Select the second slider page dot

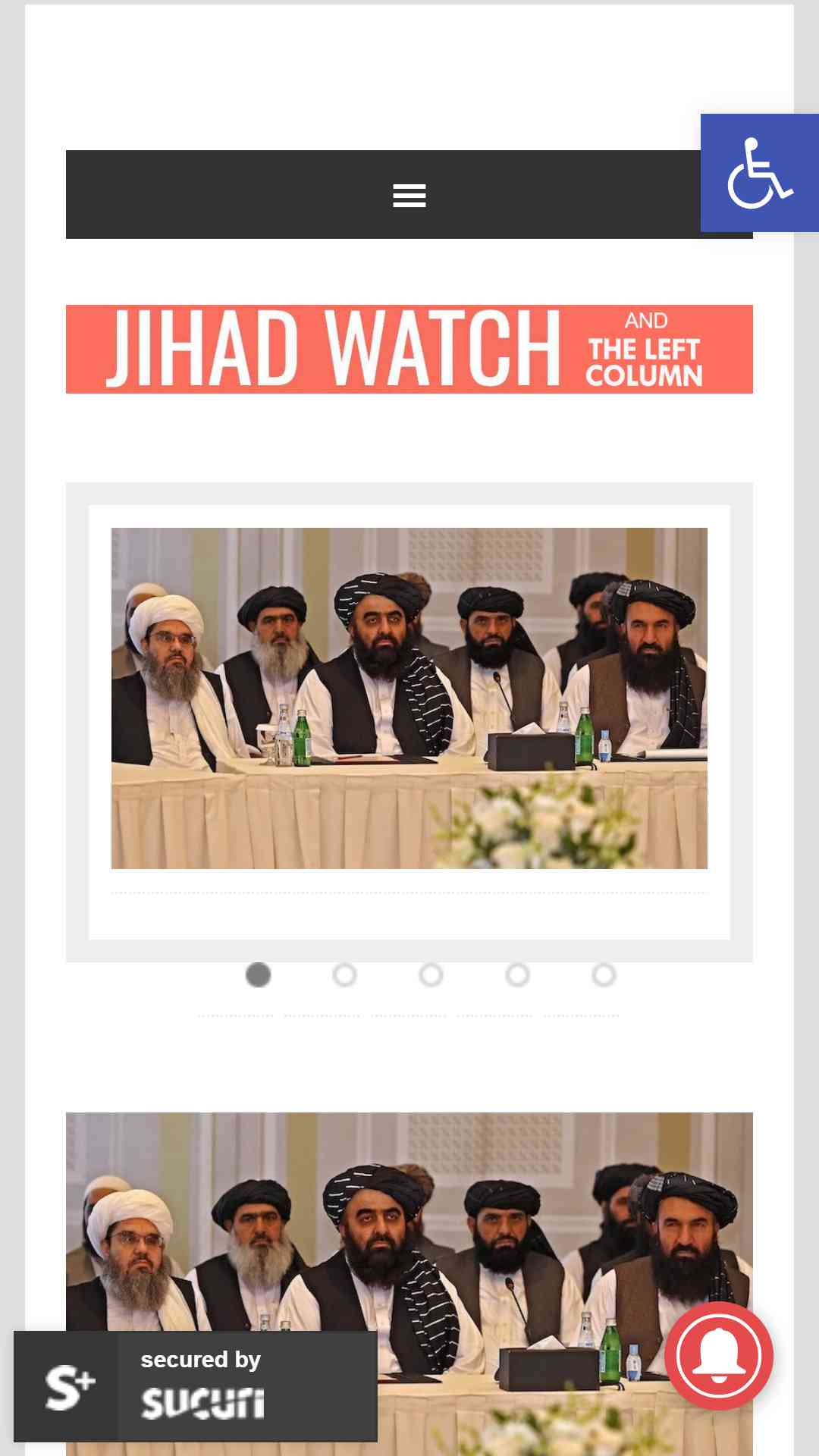(344, 975)
